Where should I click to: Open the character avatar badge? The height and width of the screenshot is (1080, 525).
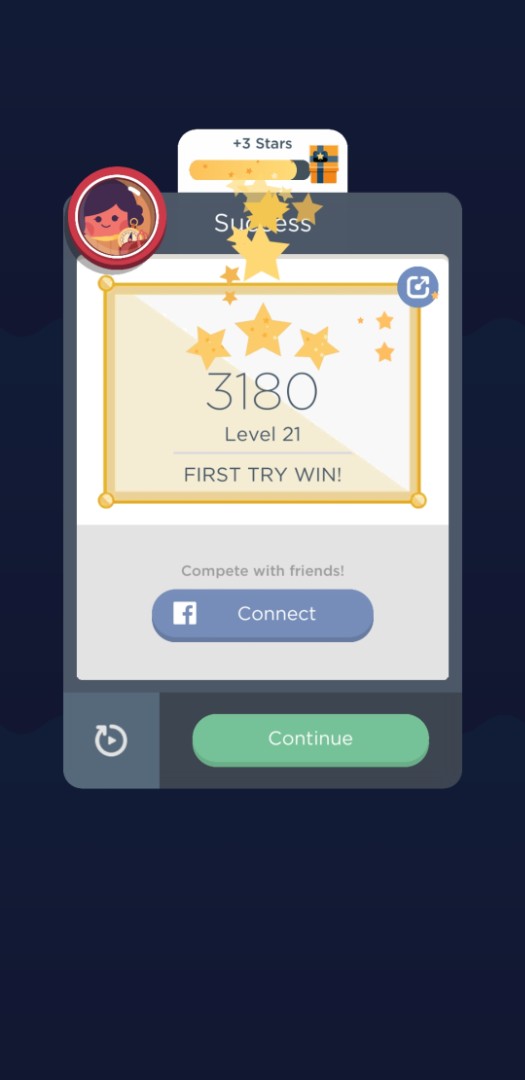117,217
